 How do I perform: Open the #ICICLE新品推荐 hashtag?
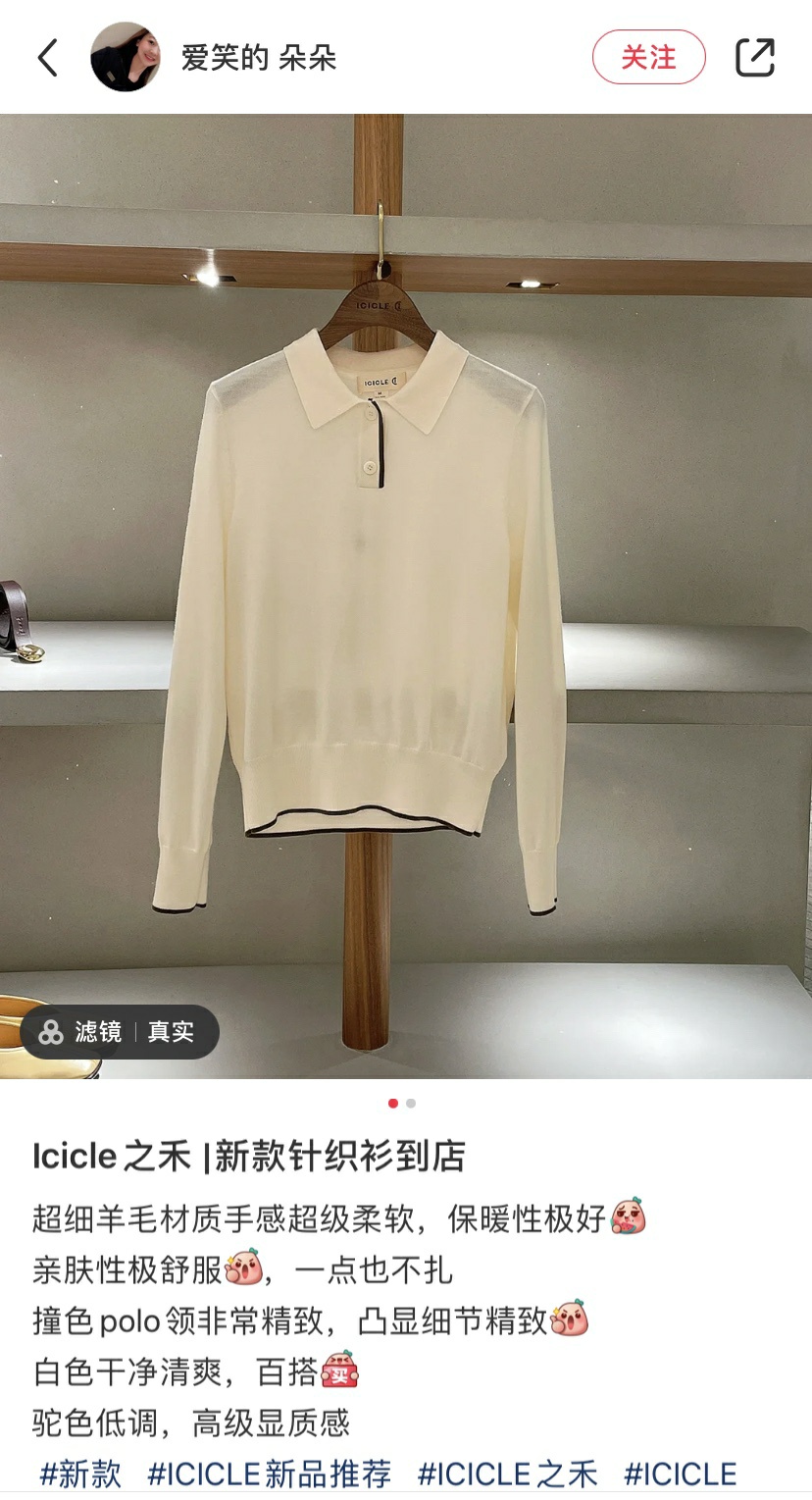270,1474
